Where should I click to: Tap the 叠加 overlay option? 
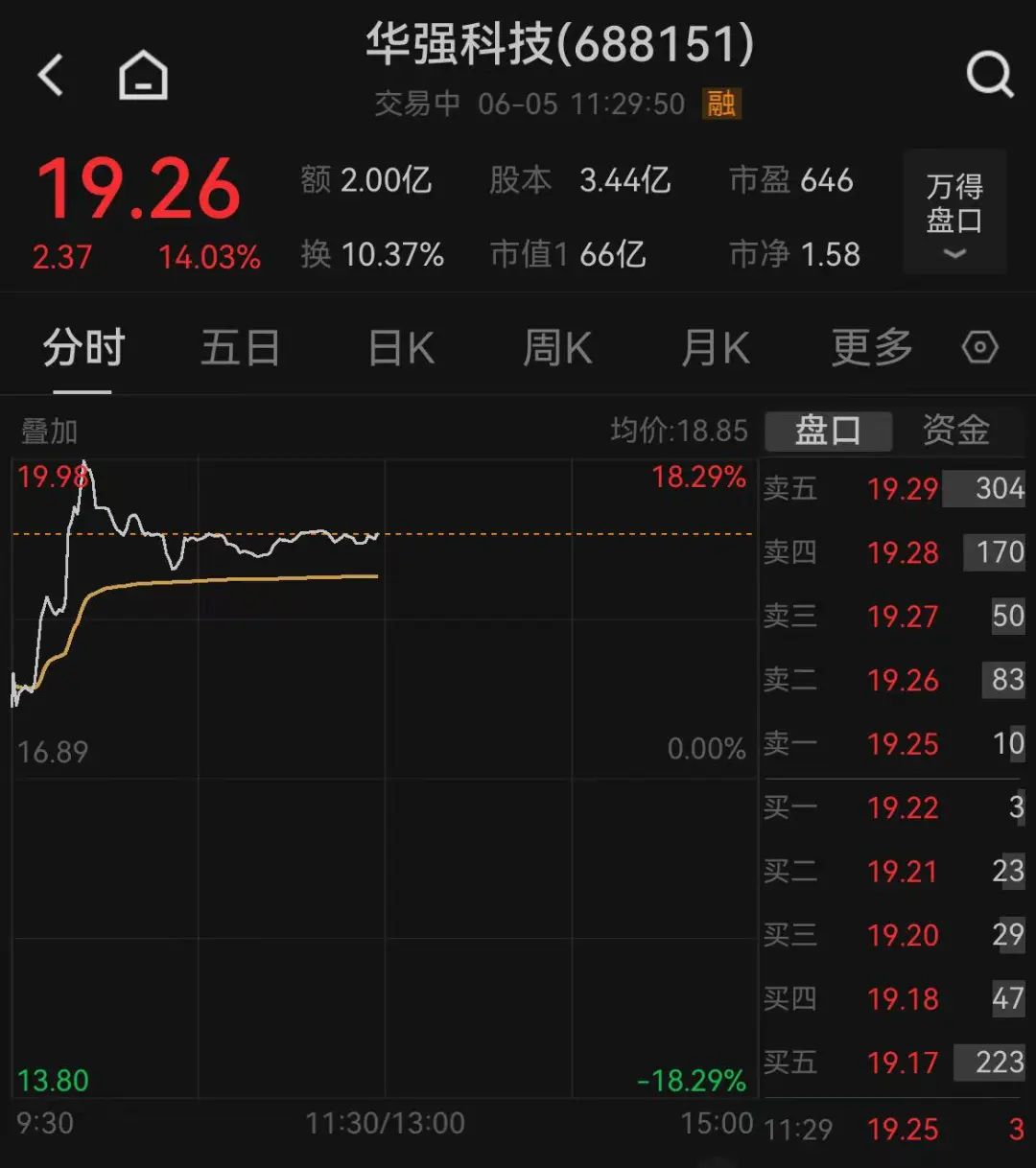pos(49,432)
